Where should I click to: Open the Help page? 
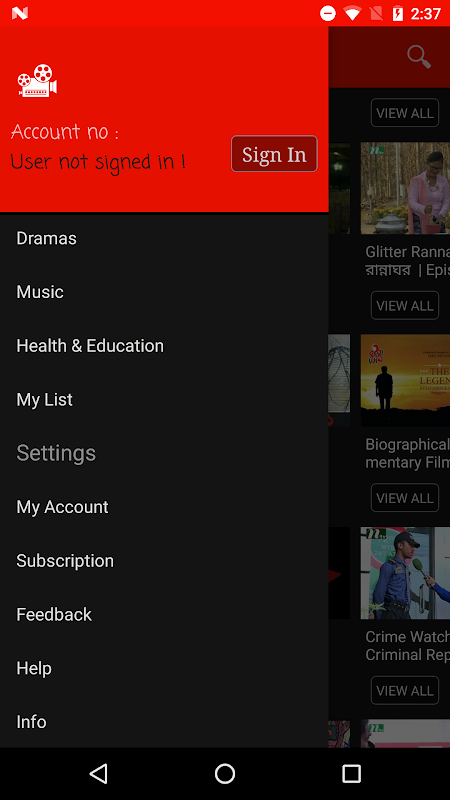tap(164, 668)
